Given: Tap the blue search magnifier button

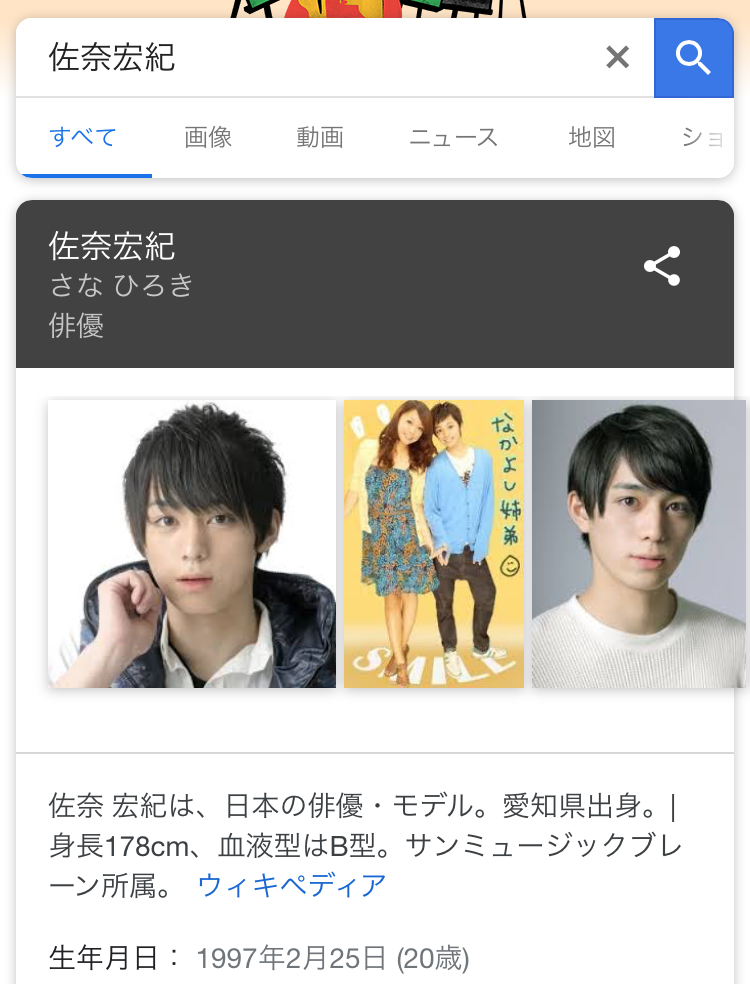Looking at the screenshot, I should [x=693, y=58].
